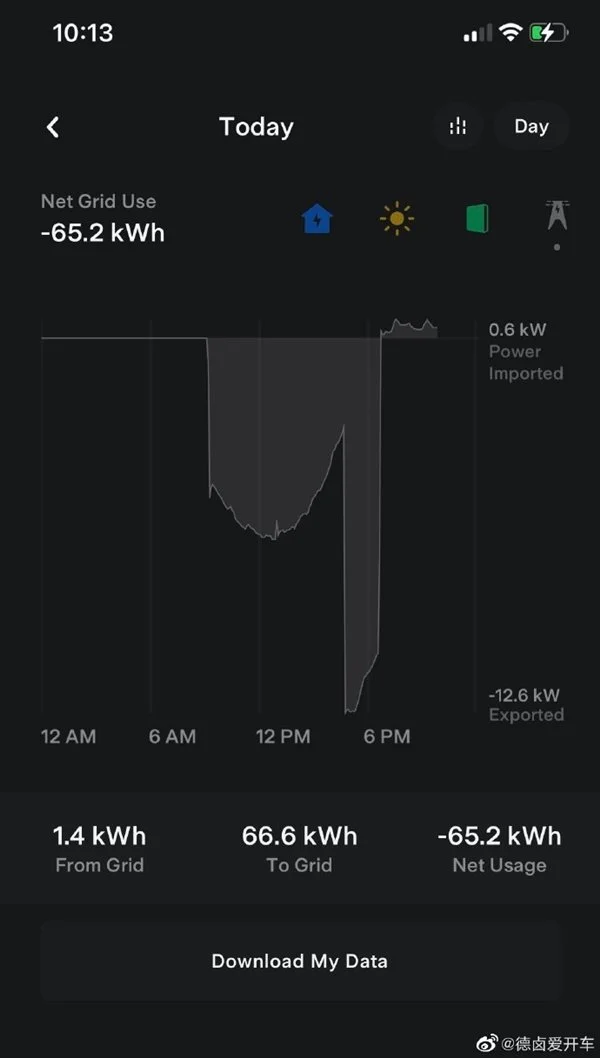Tap Download My Data
600x1058 pixels.
click(x=300, y=962)
